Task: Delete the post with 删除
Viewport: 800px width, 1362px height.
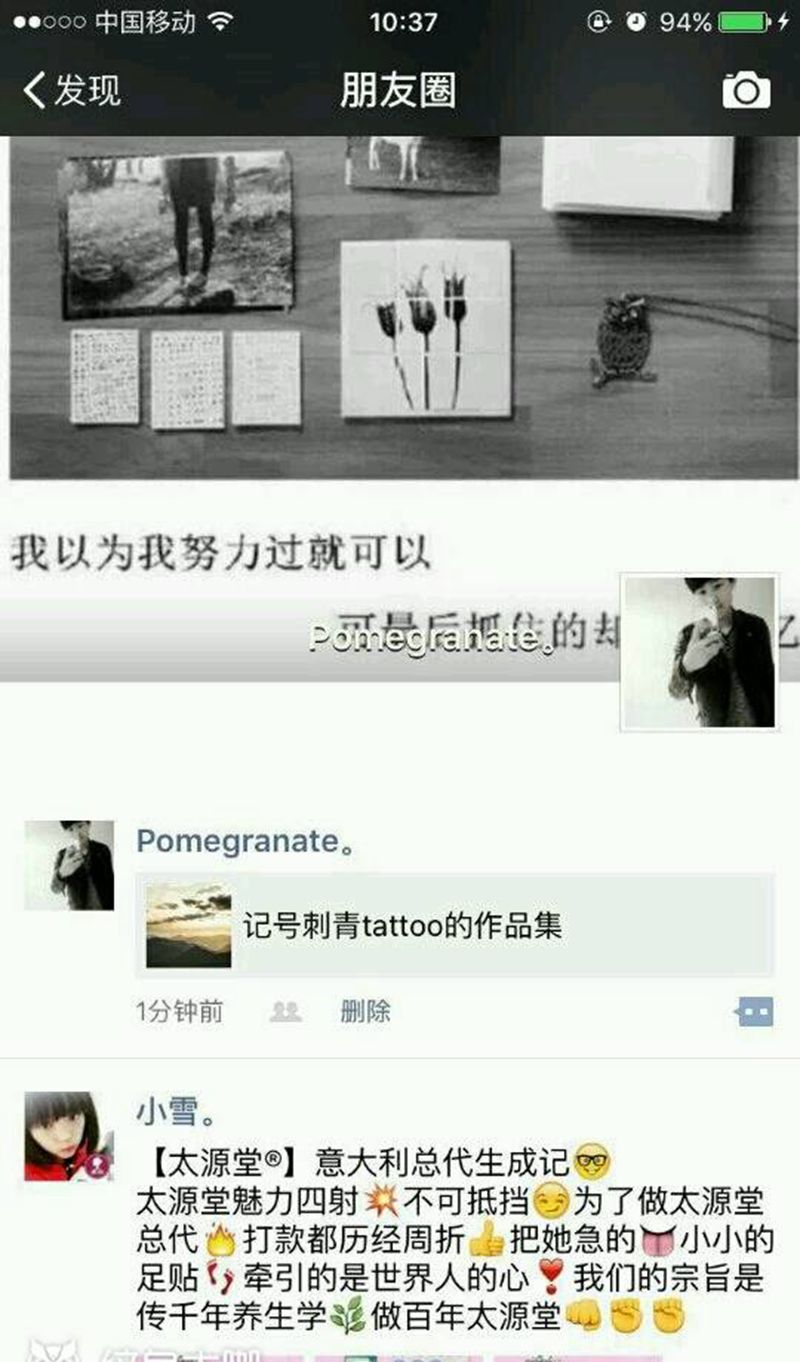Action: coord(365,1012)
